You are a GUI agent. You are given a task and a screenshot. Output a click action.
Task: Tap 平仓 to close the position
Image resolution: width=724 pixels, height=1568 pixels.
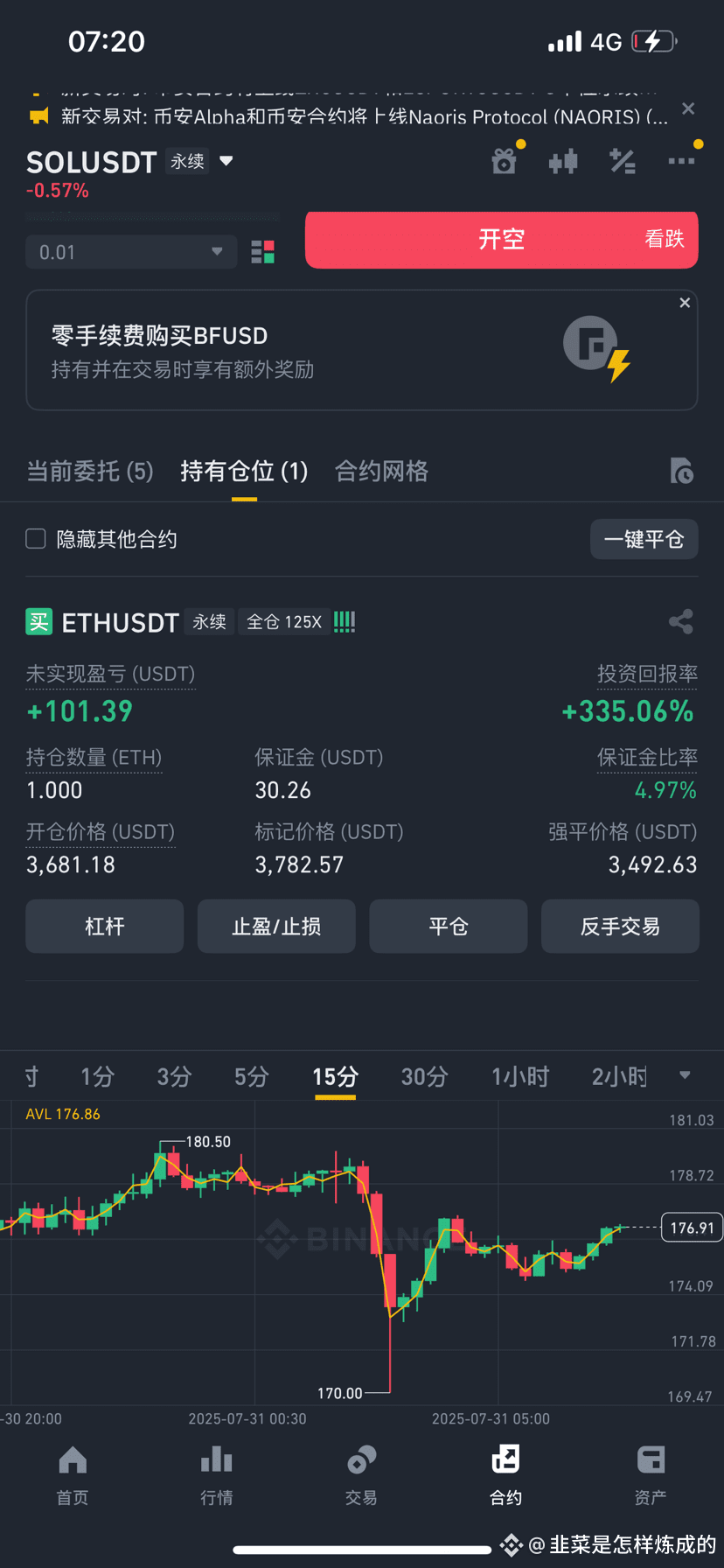coord(448,926)
